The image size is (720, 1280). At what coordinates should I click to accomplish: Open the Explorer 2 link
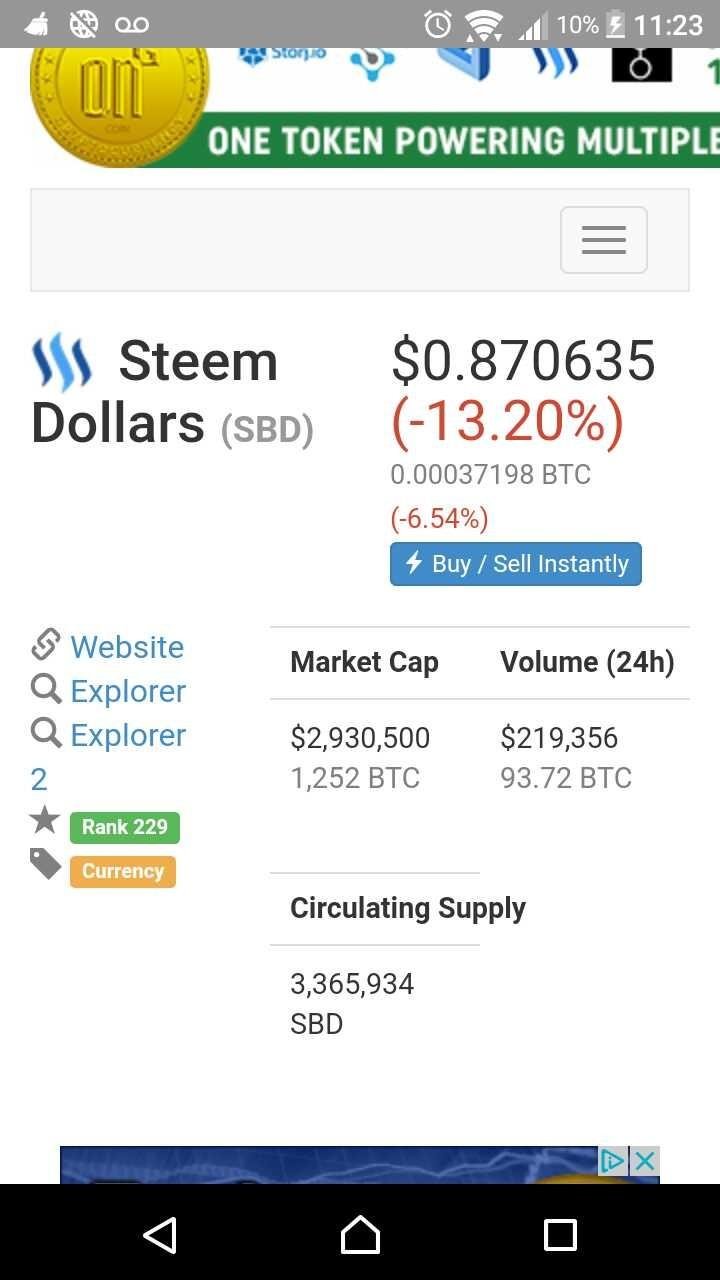[x=128, y=736]
